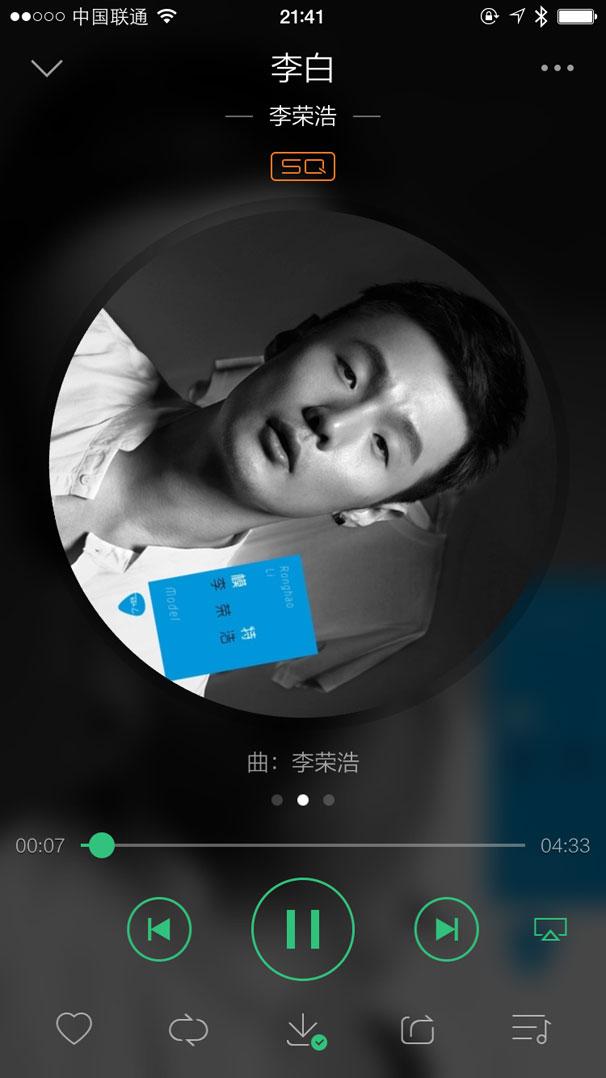Skip to the next track
606x1078 pixels.
click(x=446, y=929)
